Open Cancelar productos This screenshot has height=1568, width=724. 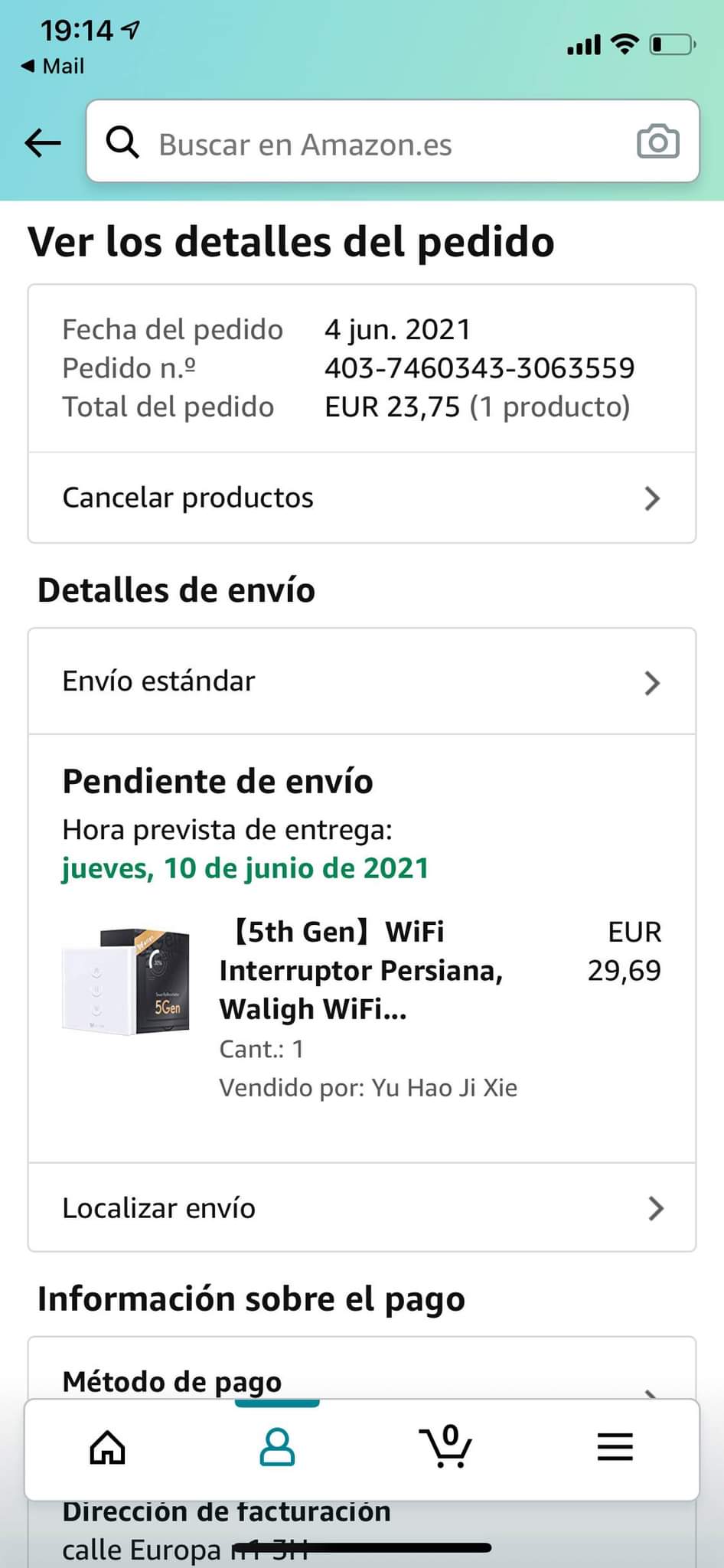click(x=361, y=498)
